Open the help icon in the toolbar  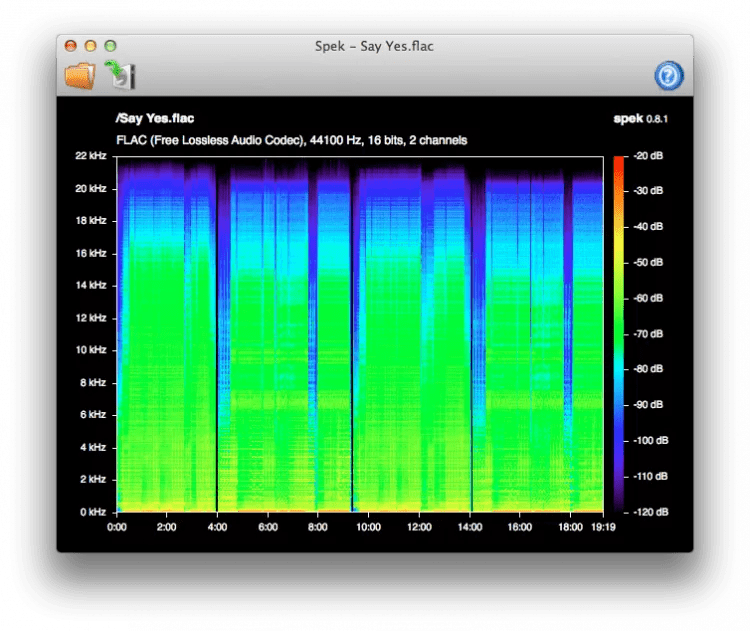coord(668,75)
